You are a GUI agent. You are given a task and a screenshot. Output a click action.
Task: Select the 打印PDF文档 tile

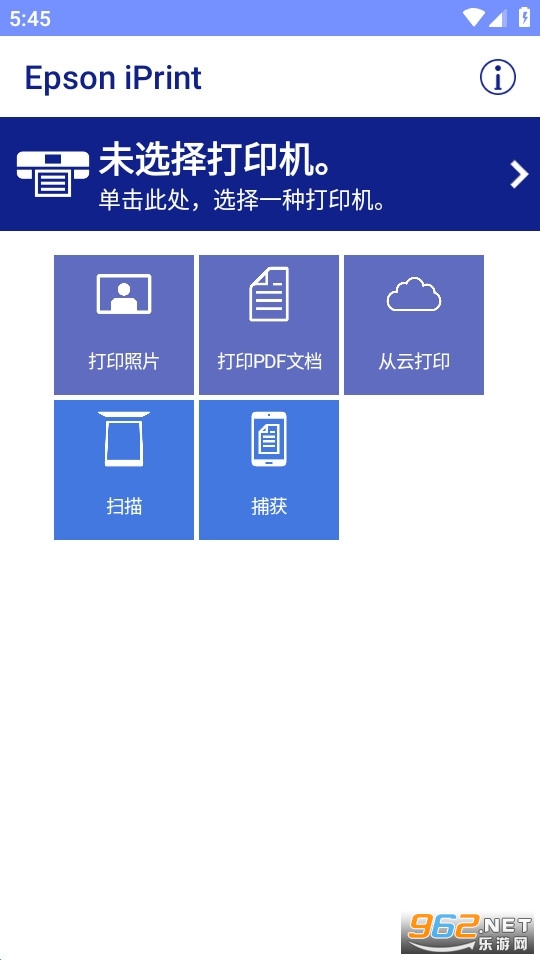click(269, 325)
